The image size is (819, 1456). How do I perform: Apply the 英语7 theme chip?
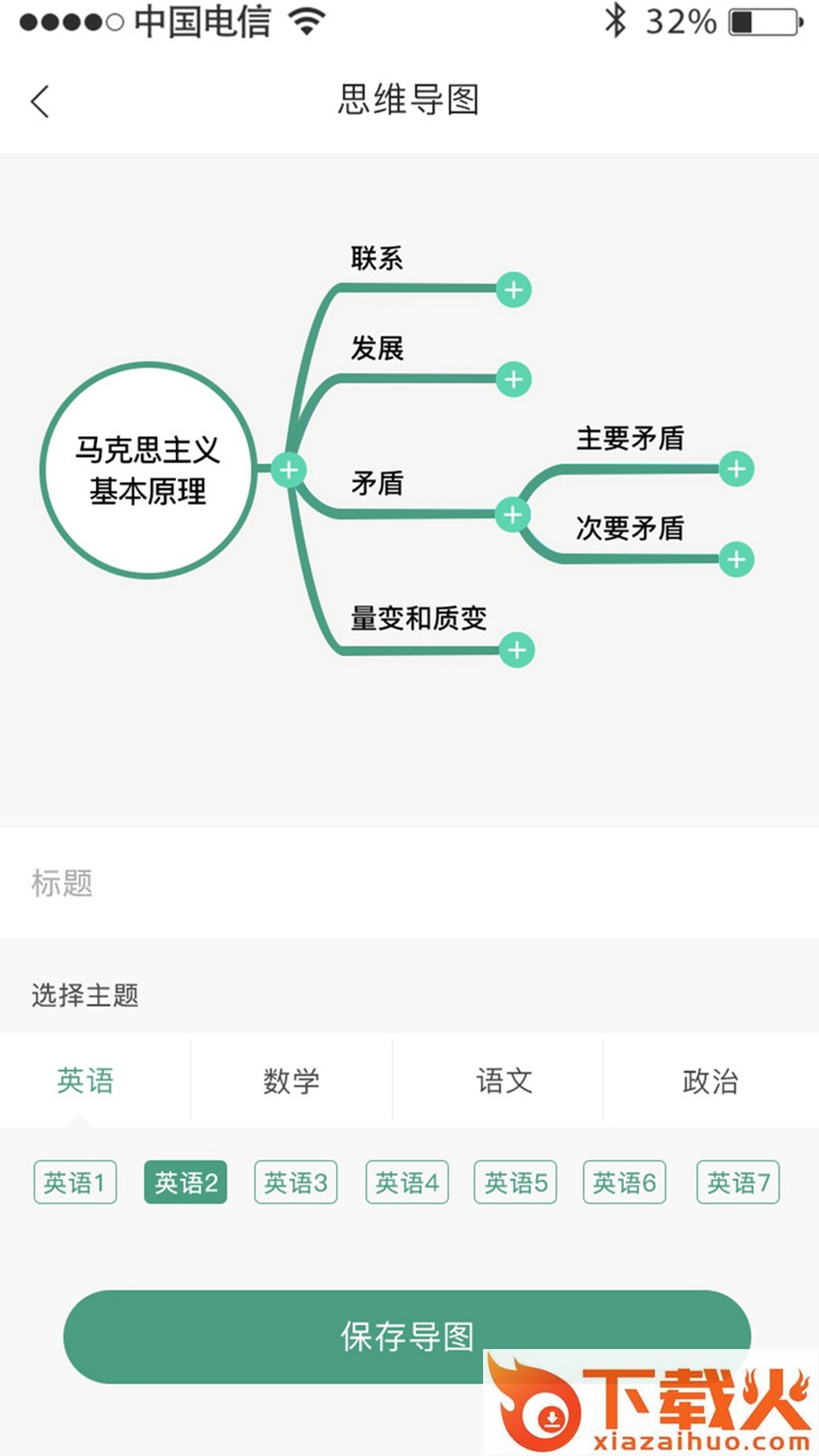[x=738, y=1182]
